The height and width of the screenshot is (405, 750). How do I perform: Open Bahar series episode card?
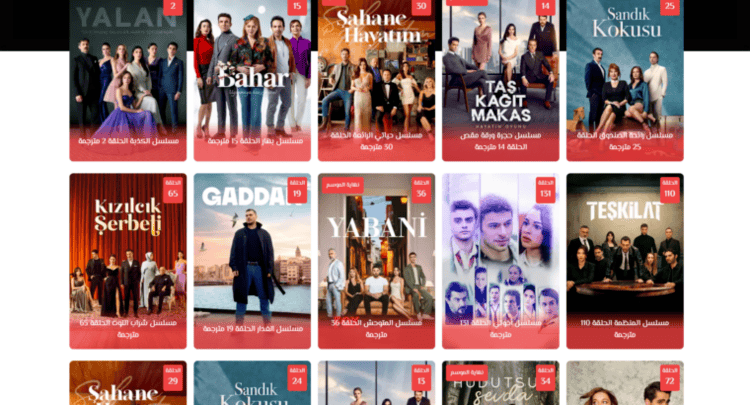(x=252, y=80)
